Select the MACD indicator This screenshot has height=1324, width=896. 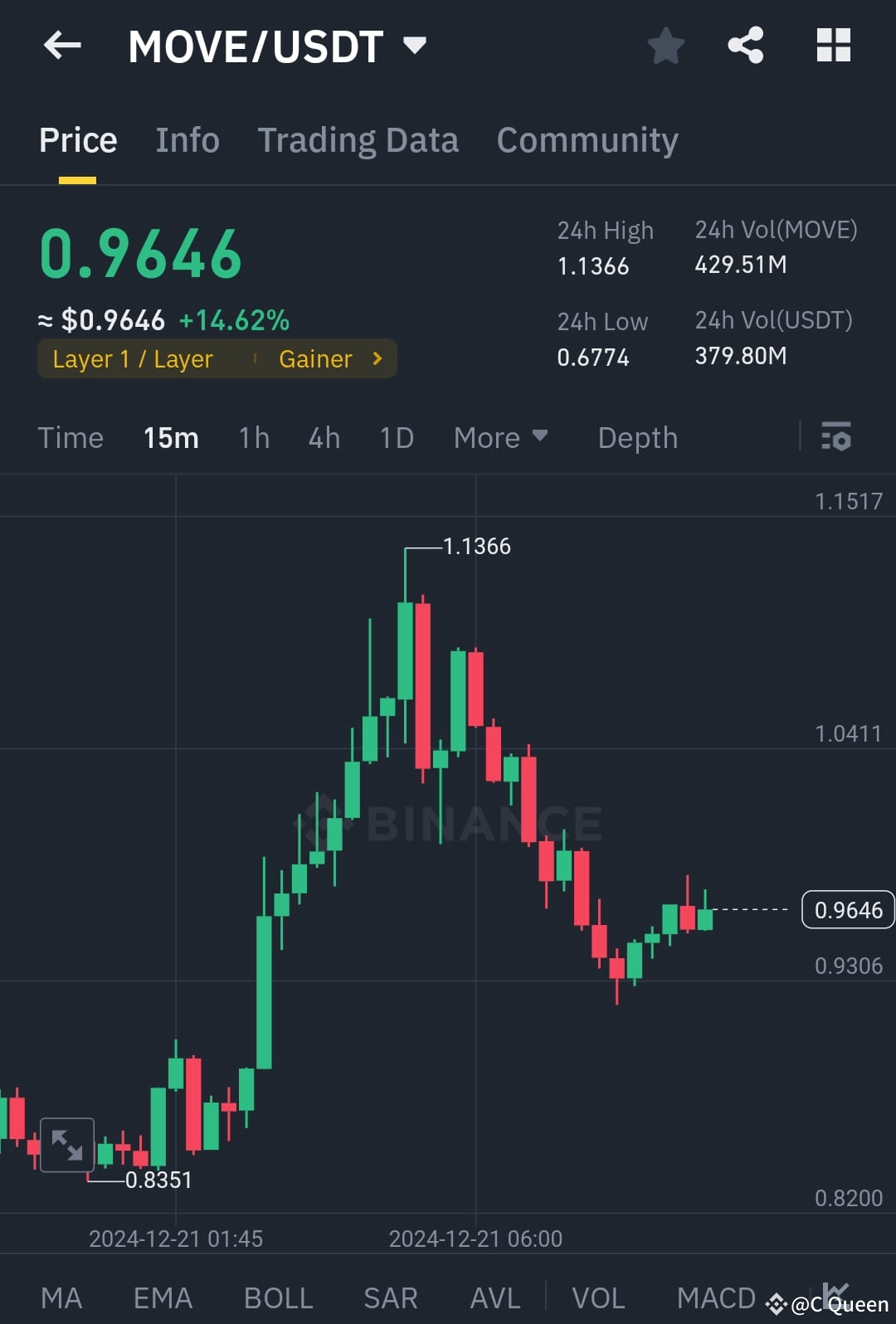click(716, 1297)
